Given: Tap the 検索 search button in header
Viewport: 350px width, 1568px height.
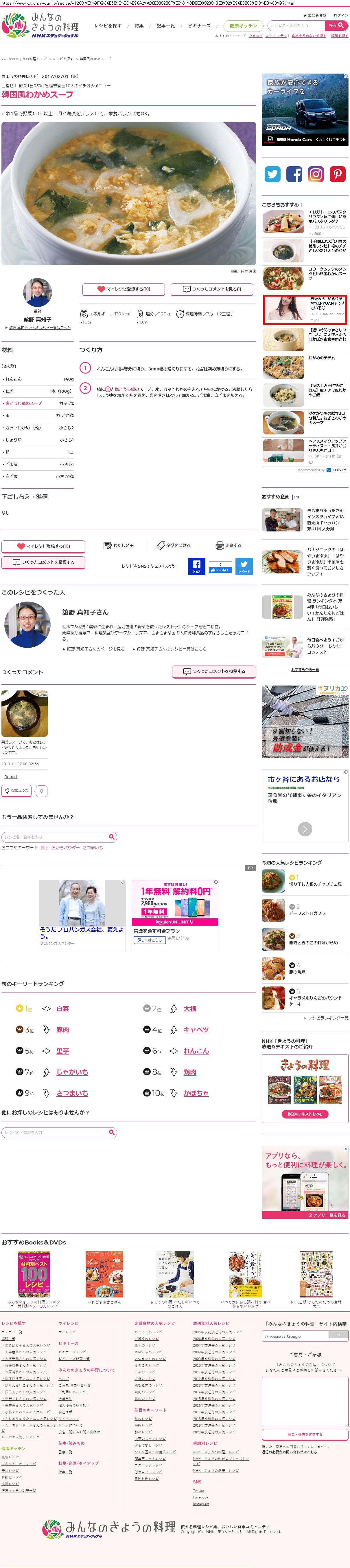Looking at the screenshot, I should (x=337, y=25).
